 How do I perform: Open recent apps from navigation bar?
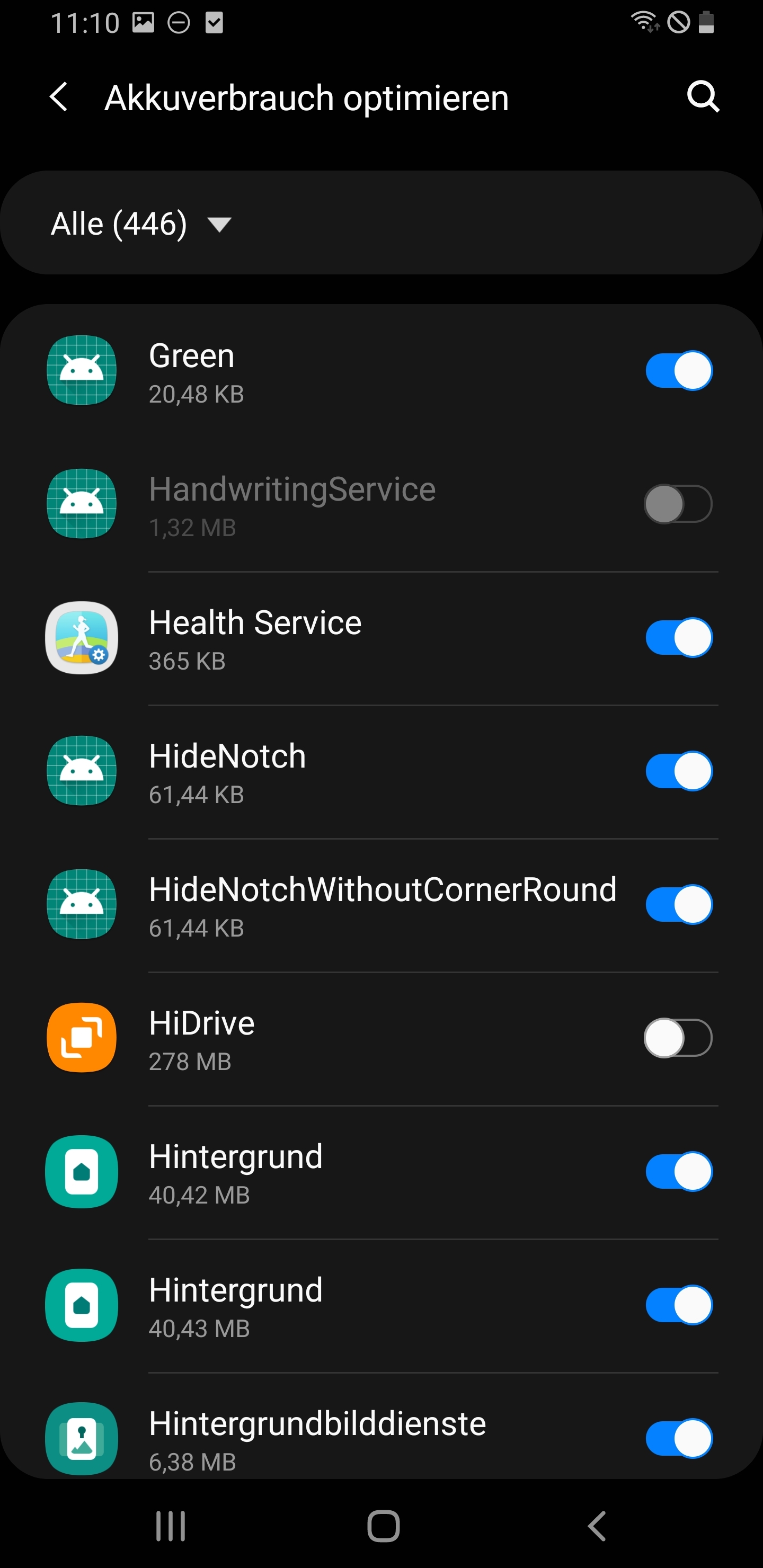[171, 1526]
